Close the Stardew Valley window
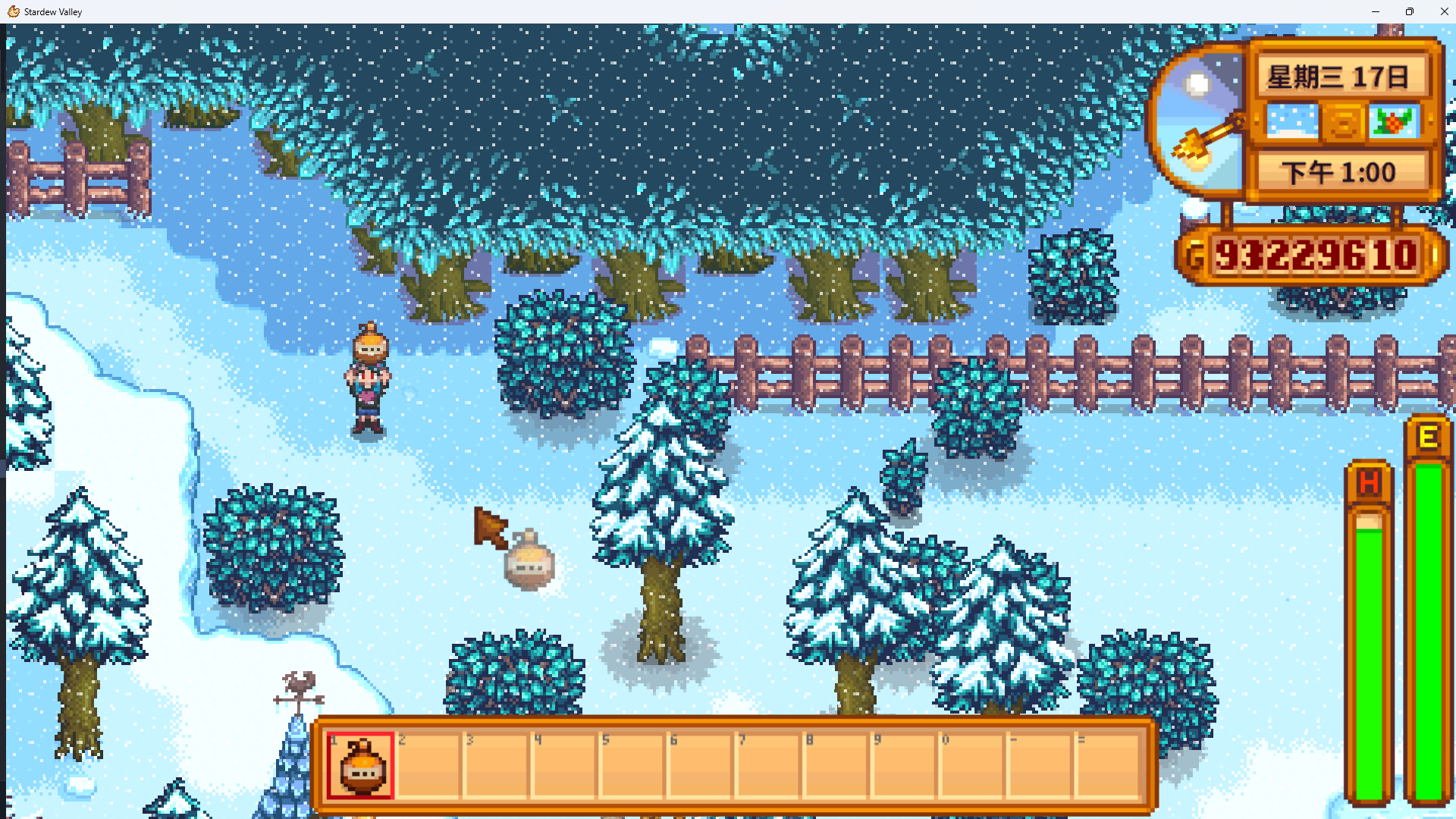1456x819 pixels. click(1444, 11)
